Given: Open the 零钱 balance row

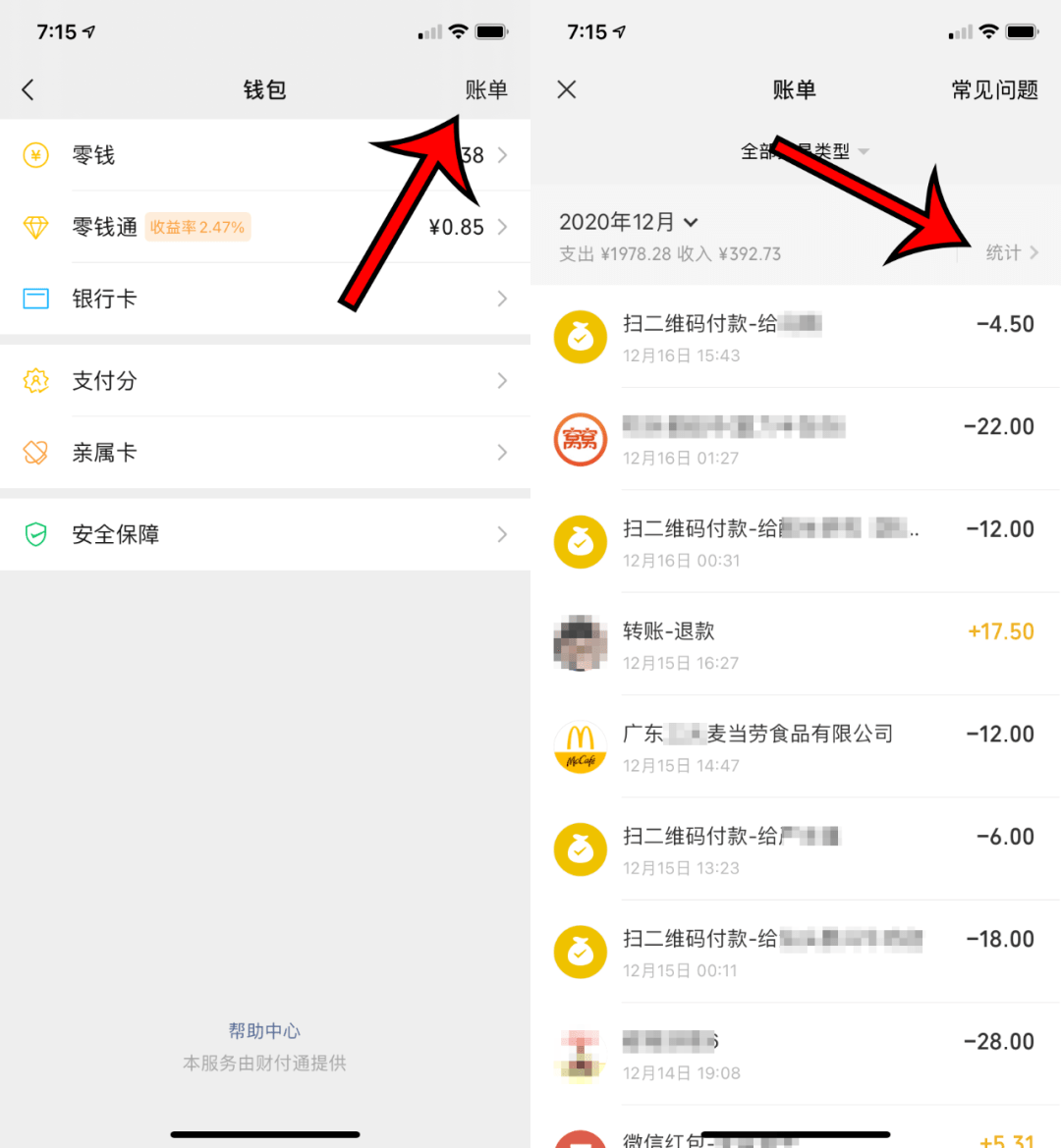Looking at the screenshot, I should click(x=265, y=155).
